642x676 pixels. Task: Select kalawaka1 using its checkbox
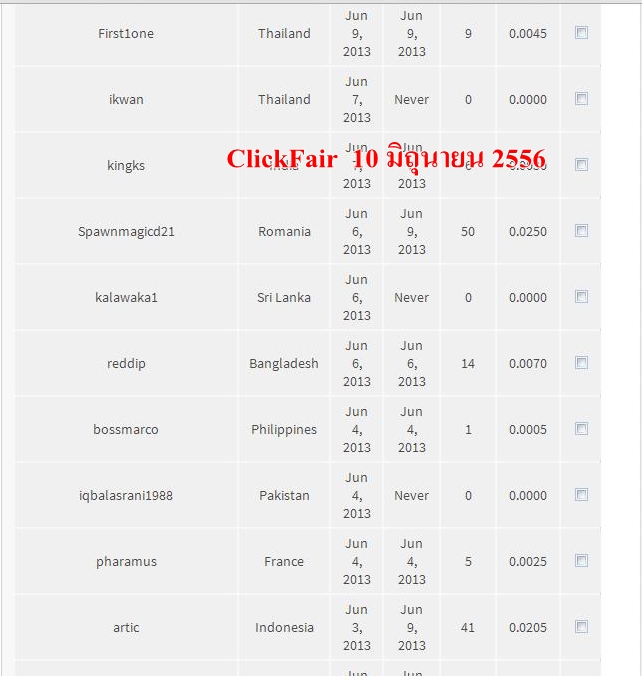click(x=581, y=297)
